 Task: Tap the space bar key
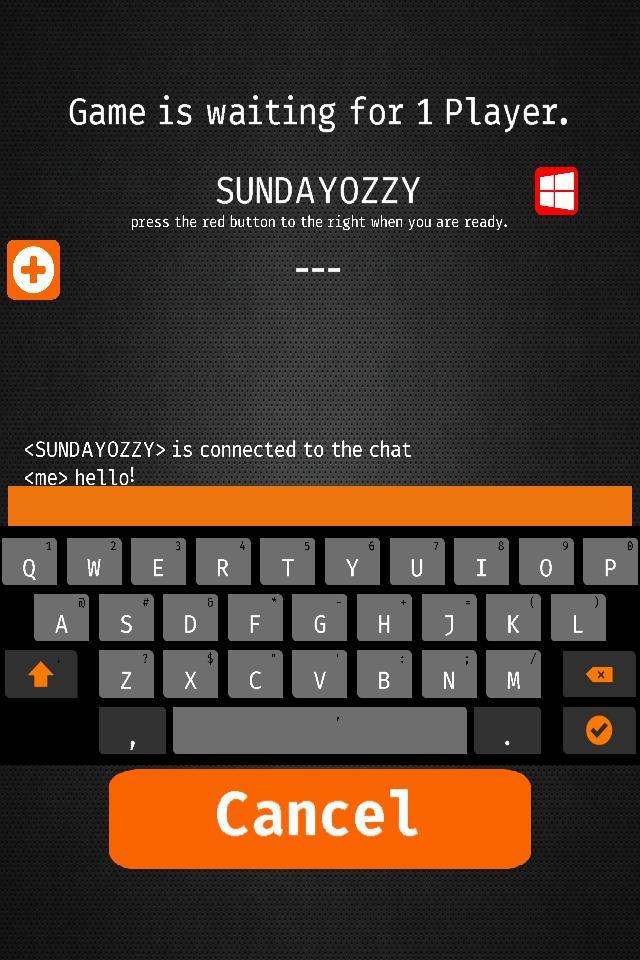[319, 731]
